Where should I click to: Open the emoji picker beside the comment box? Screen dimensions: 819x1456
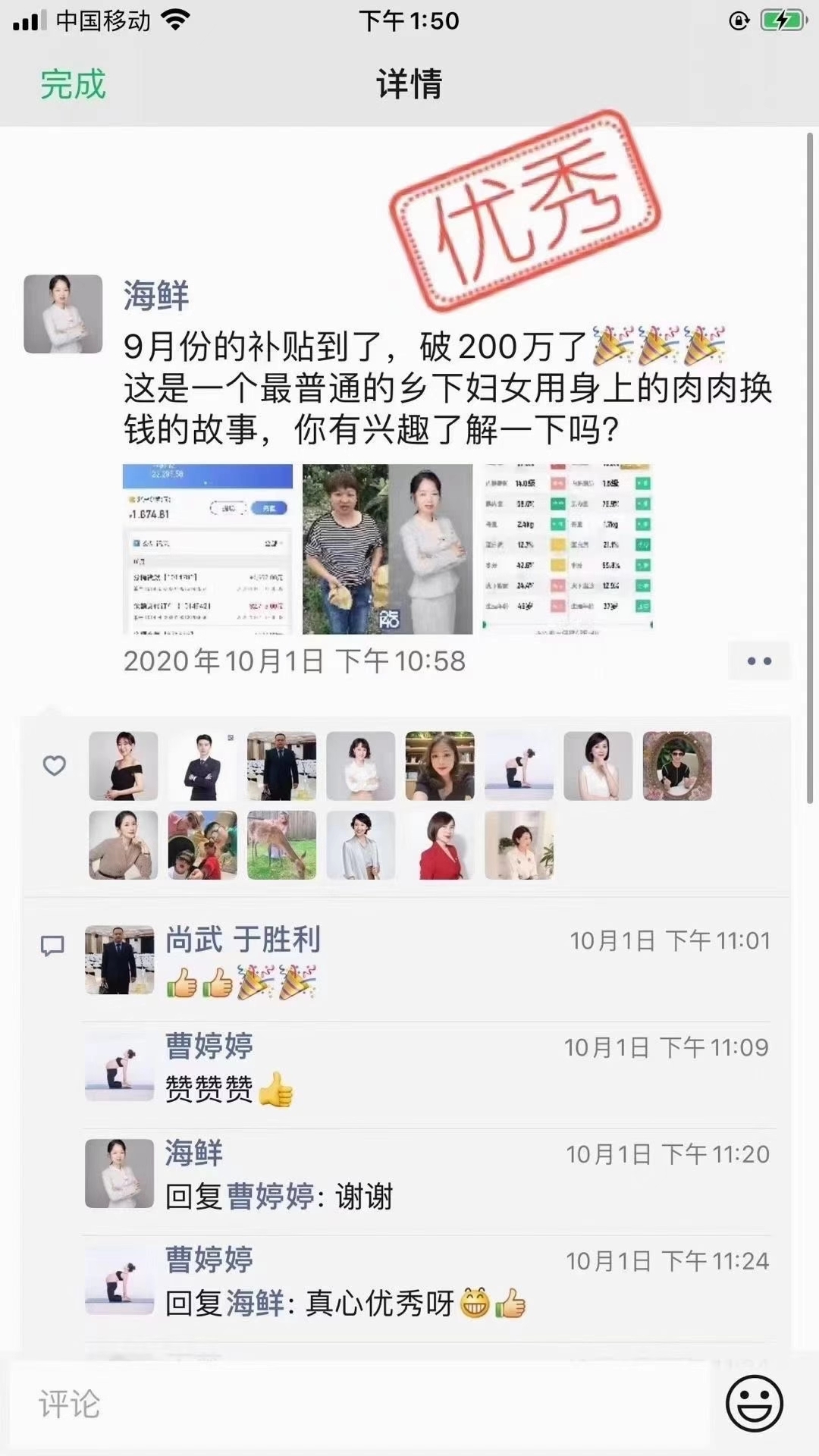pos(754,1404)
